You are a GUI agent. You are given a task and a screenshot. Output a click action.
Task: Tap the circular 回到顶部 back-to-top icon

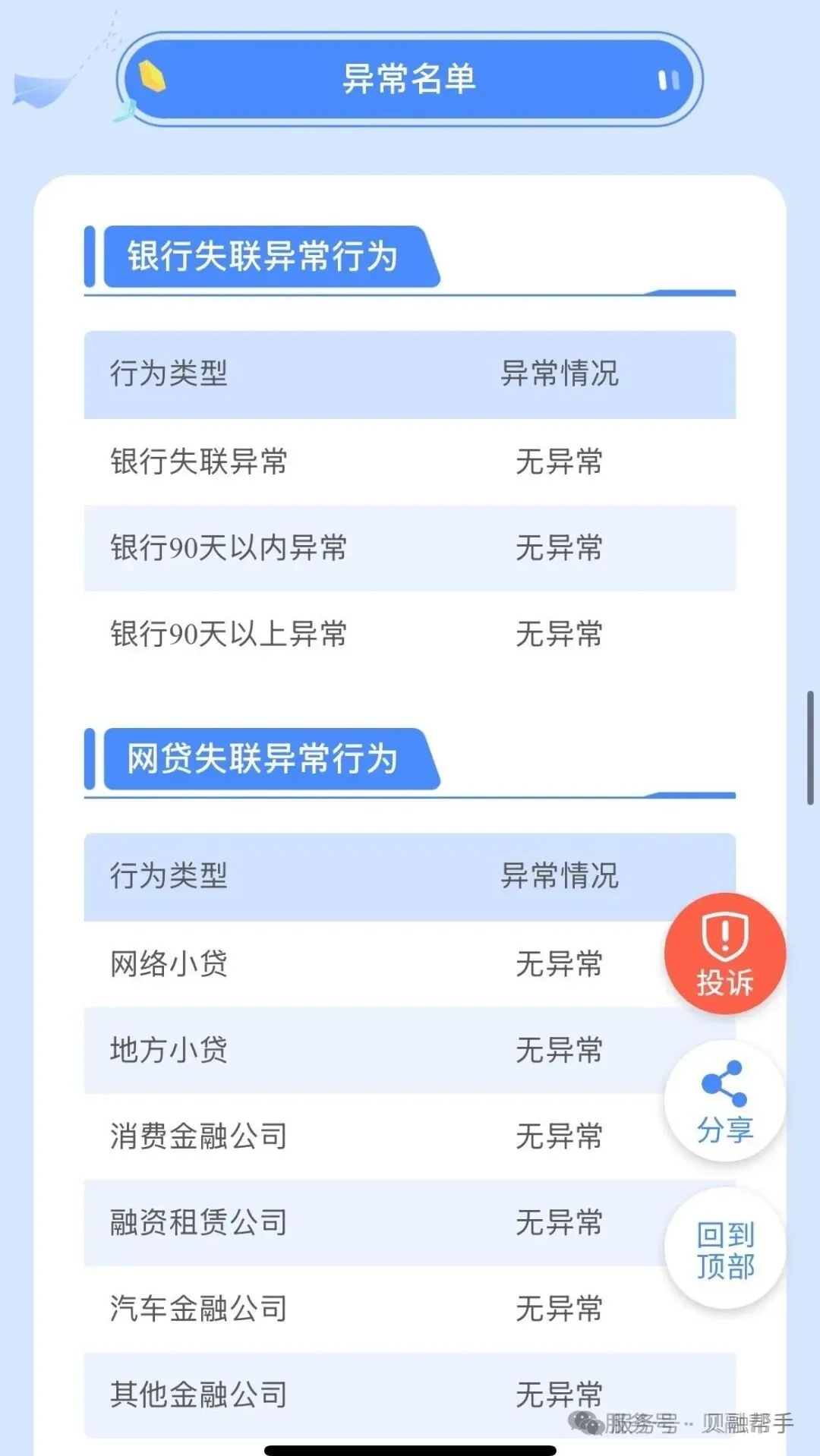[723, 1247]
